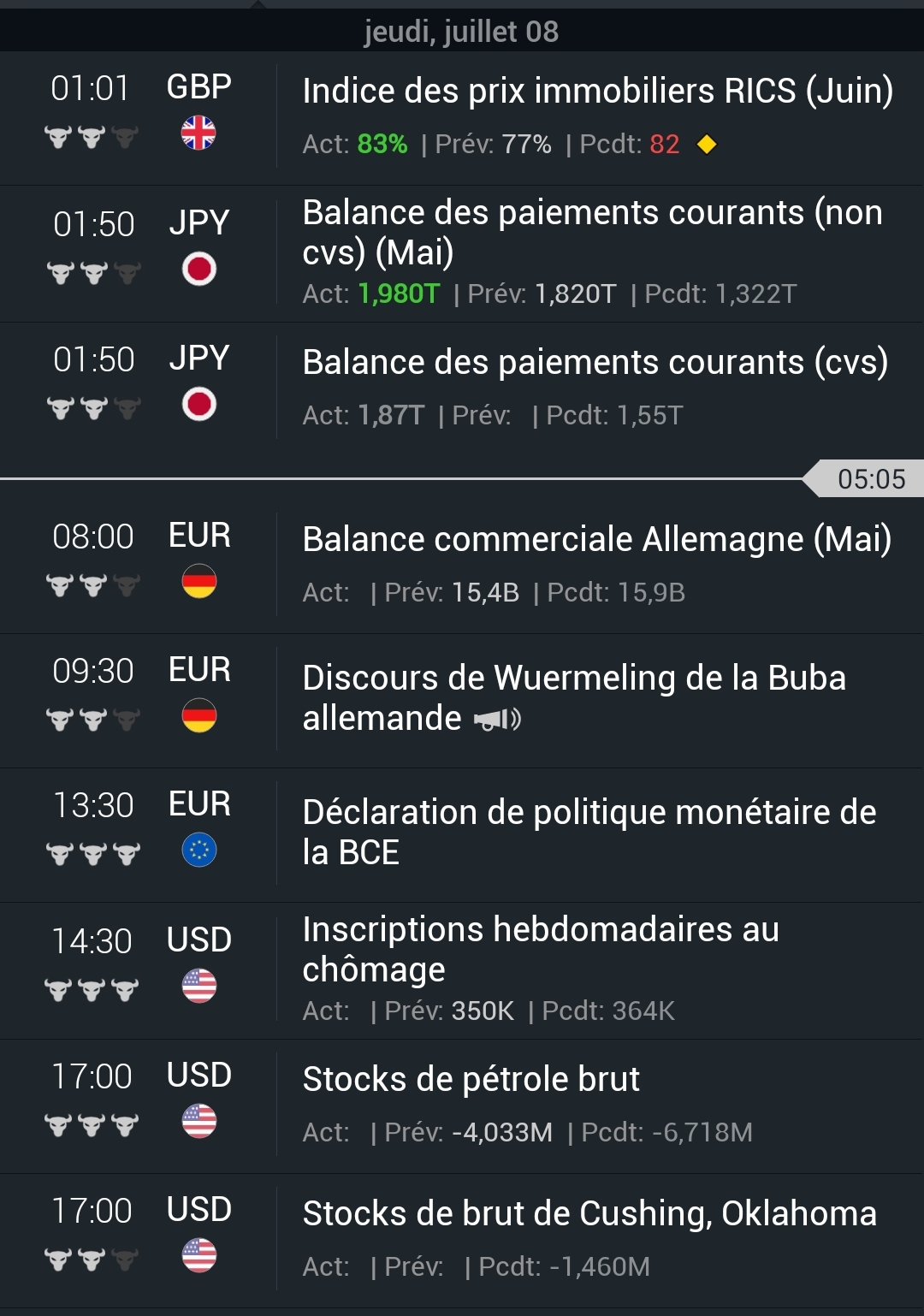Open the Stocks de pétrole brut event
The image size is (924, 1316).
coord(471,1080)
